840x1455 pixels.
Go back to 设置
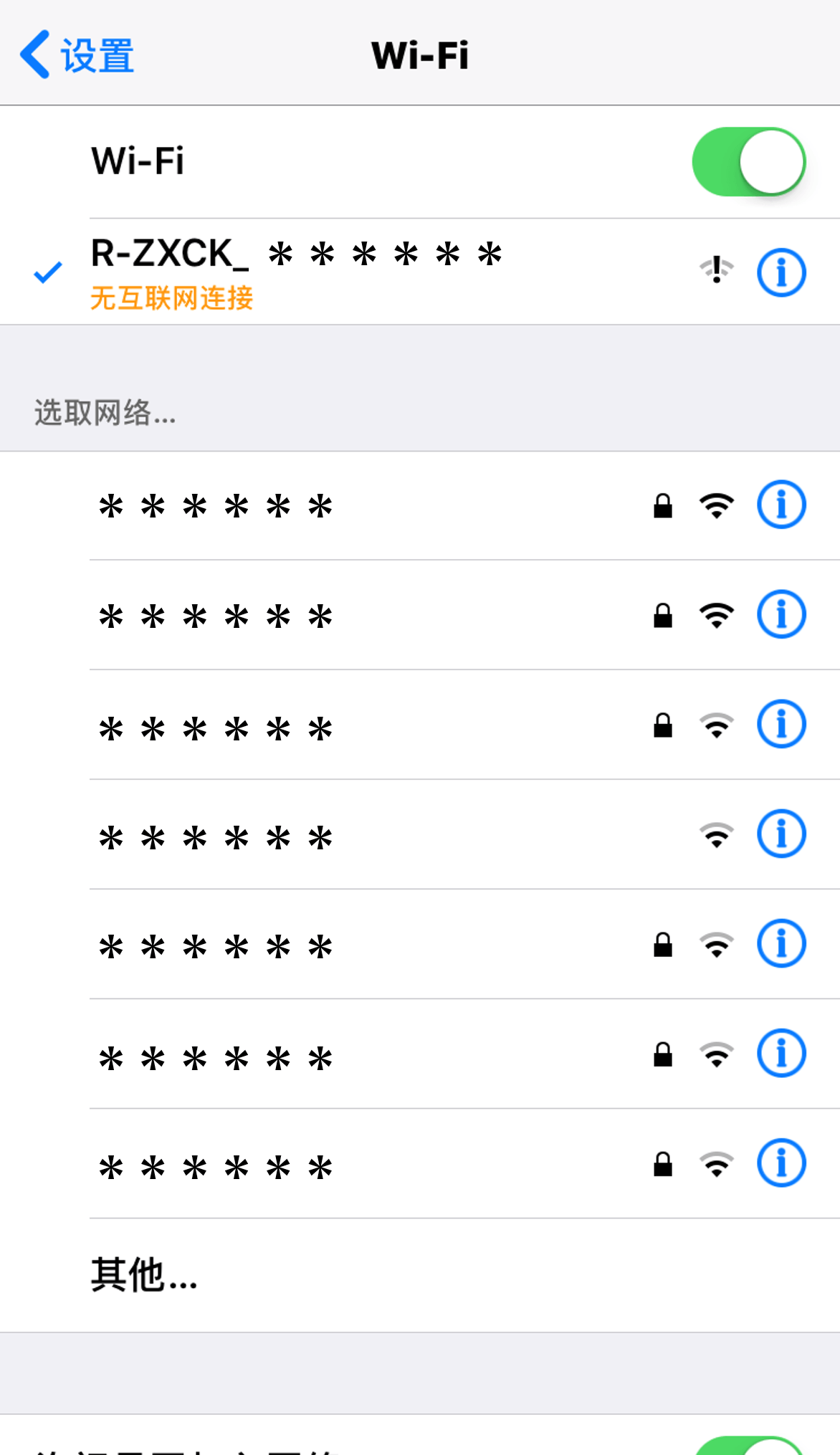pos(77,55)
